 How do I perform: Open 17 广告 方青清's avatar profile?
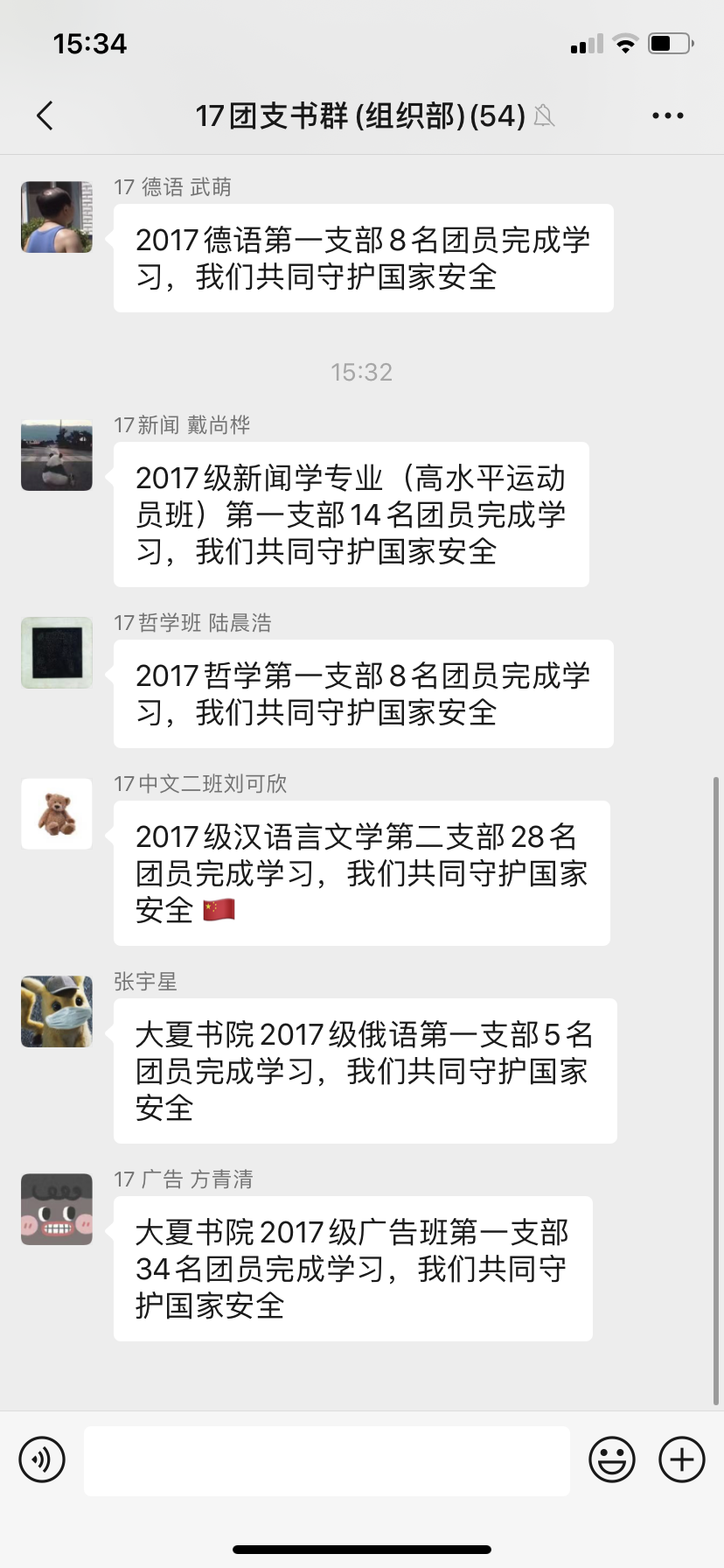(x=57, y=1209)
